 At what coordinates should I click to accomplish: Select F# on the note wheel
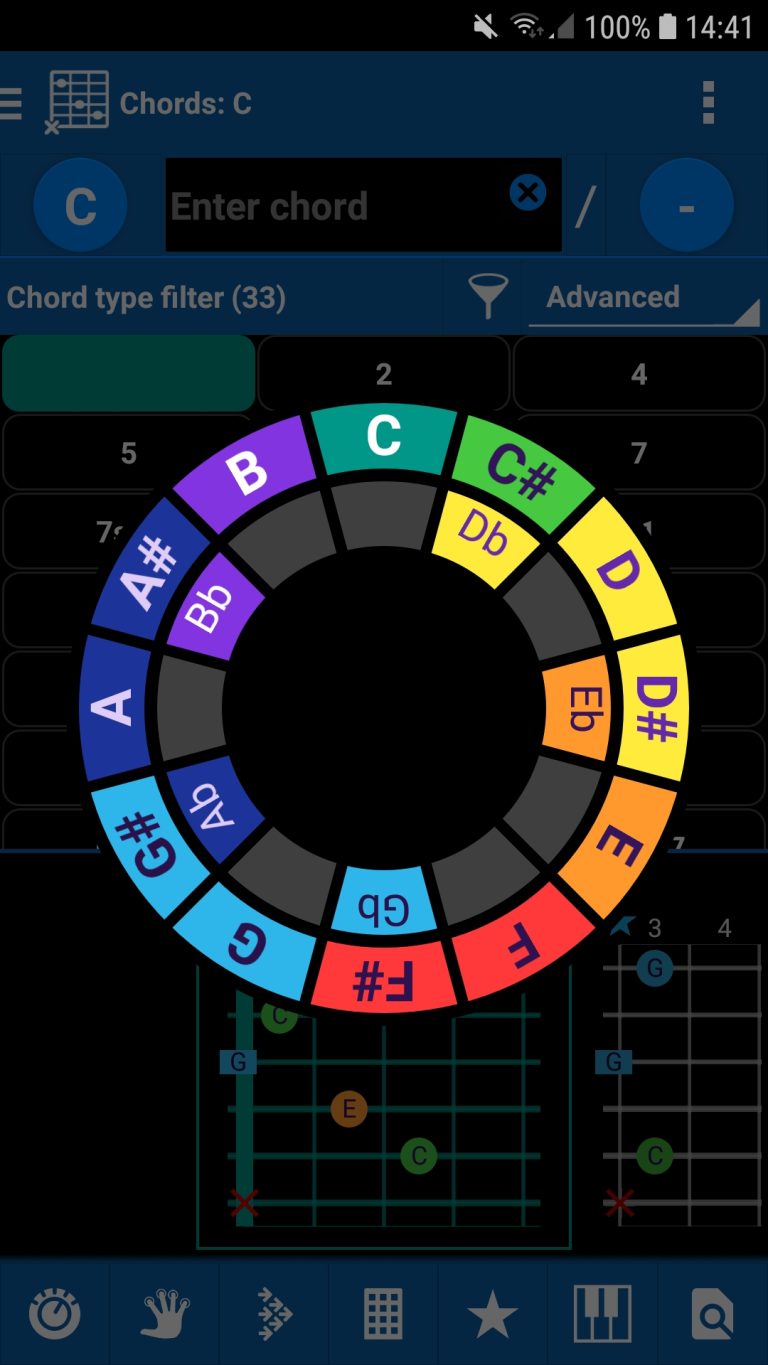pyautogui.click(x=383, y=978)
